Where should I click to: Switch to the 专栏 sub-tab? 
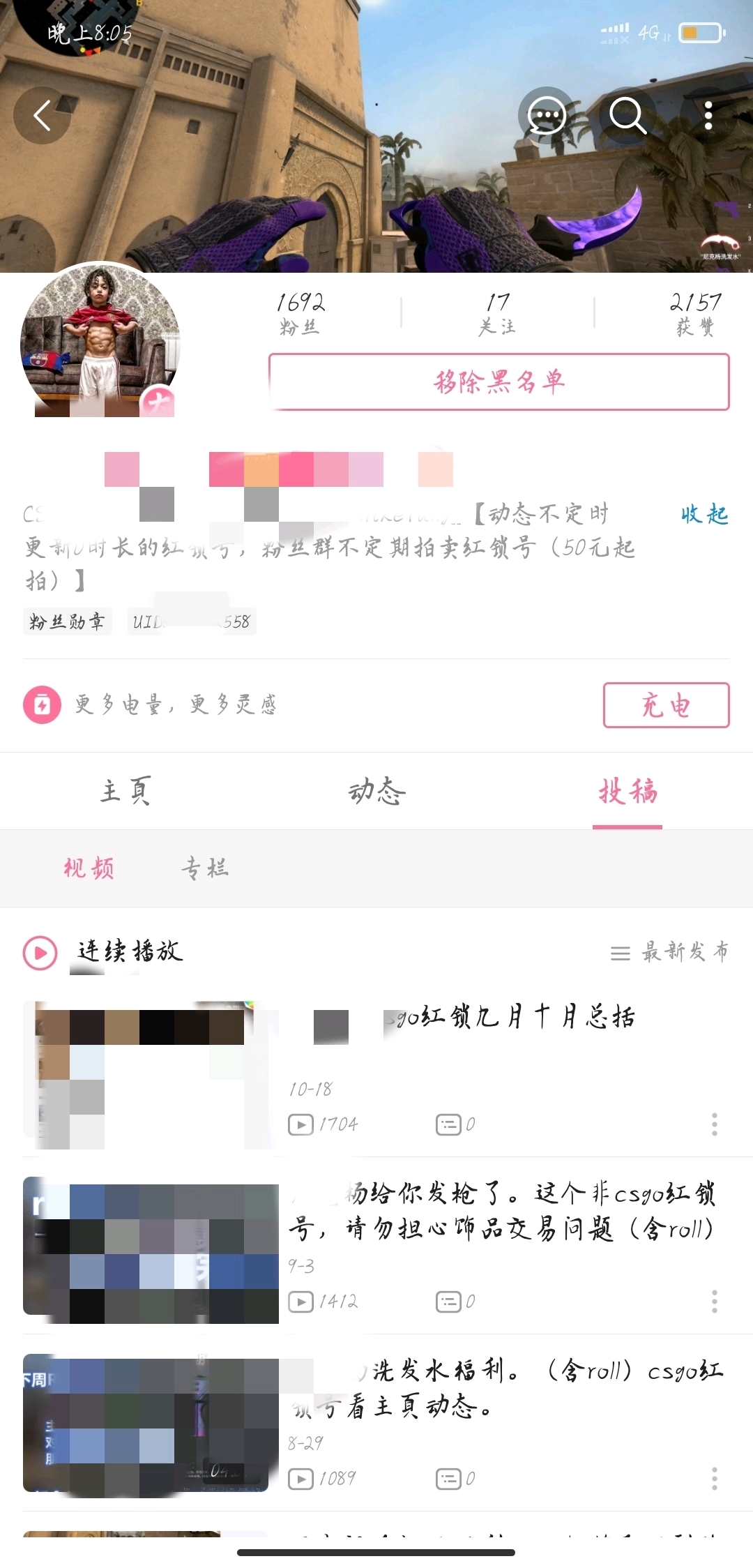coord(205,868)
